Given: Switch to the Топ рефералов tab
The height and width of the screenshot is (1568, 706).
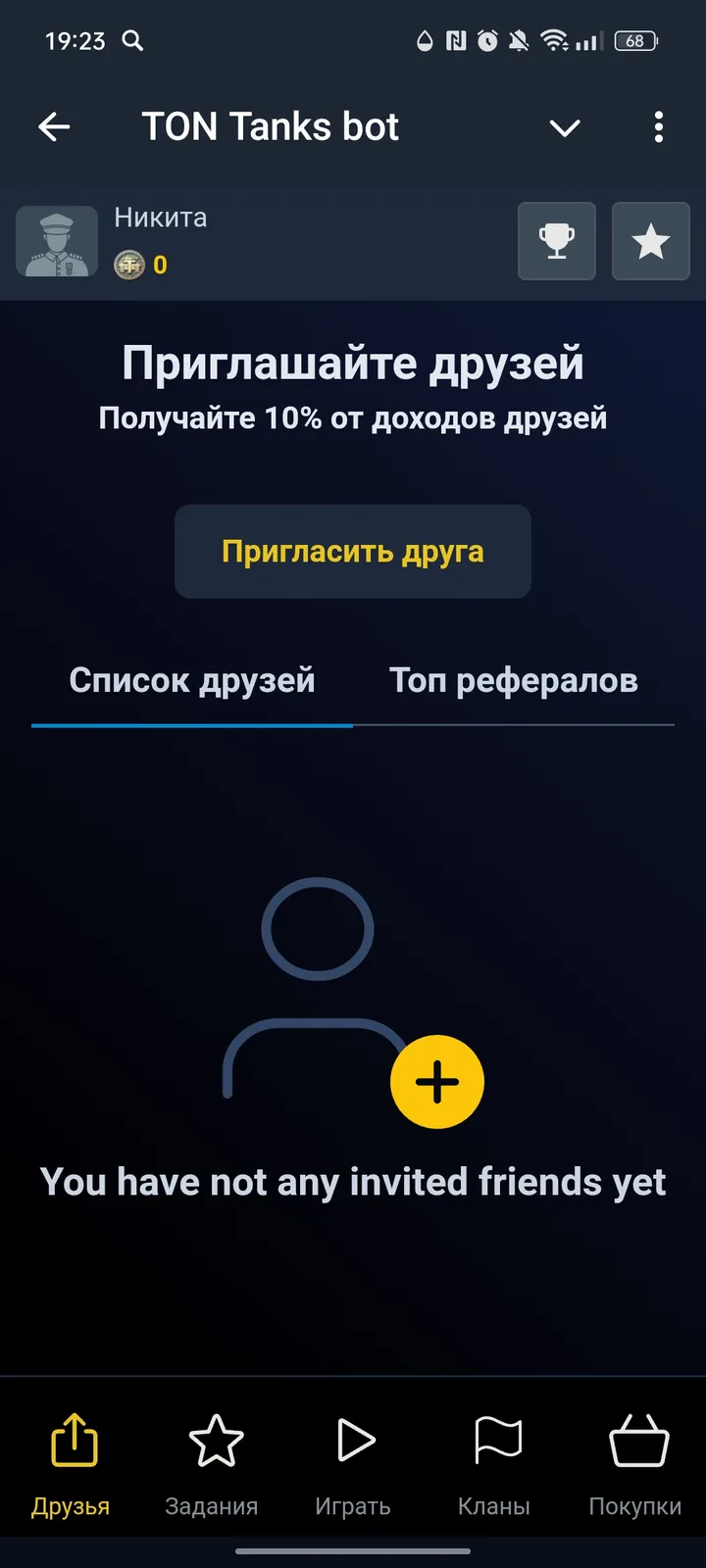Looking at the screenshot, I should (514, 680).
